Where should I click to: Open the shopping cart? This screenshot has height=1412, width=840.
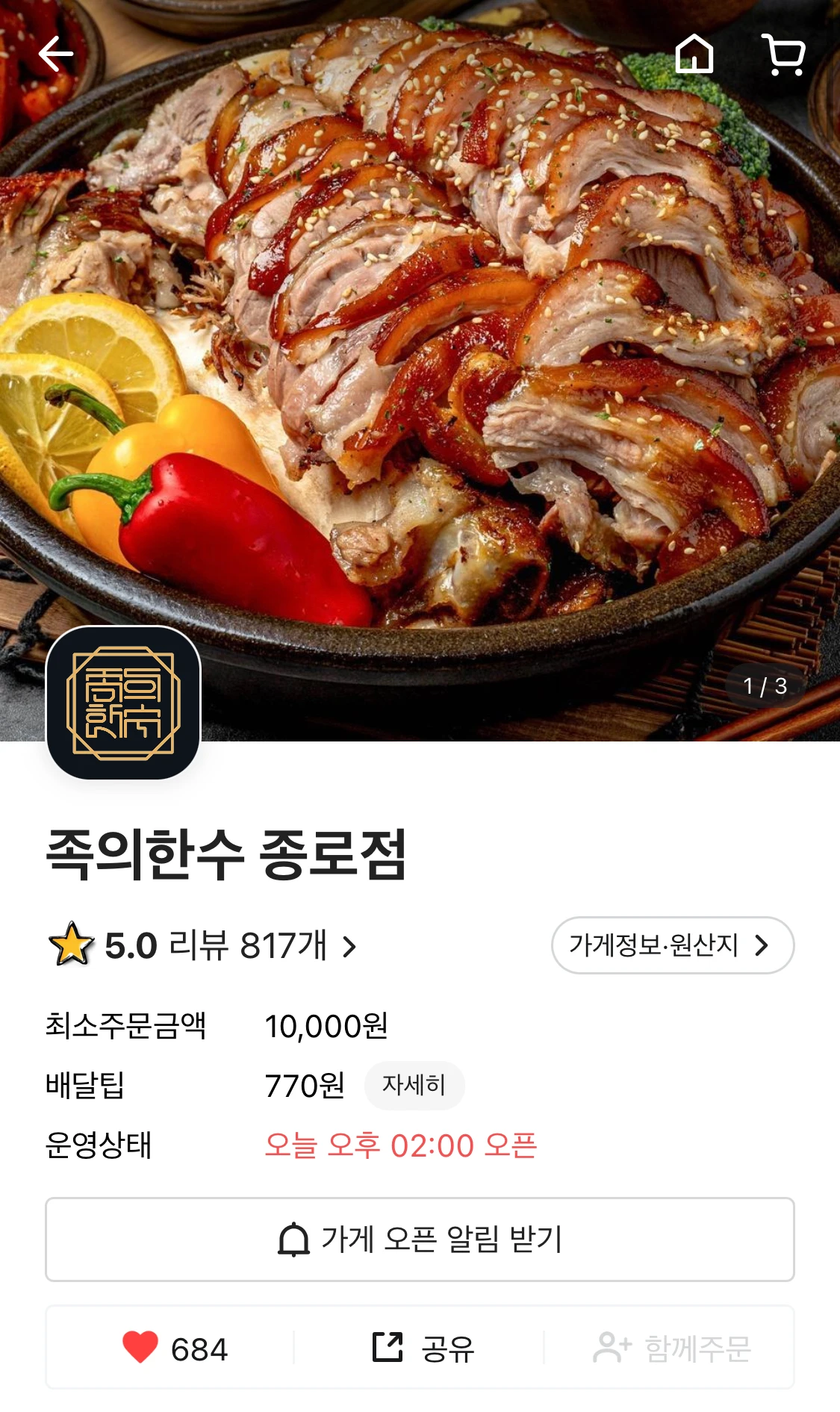784,54
